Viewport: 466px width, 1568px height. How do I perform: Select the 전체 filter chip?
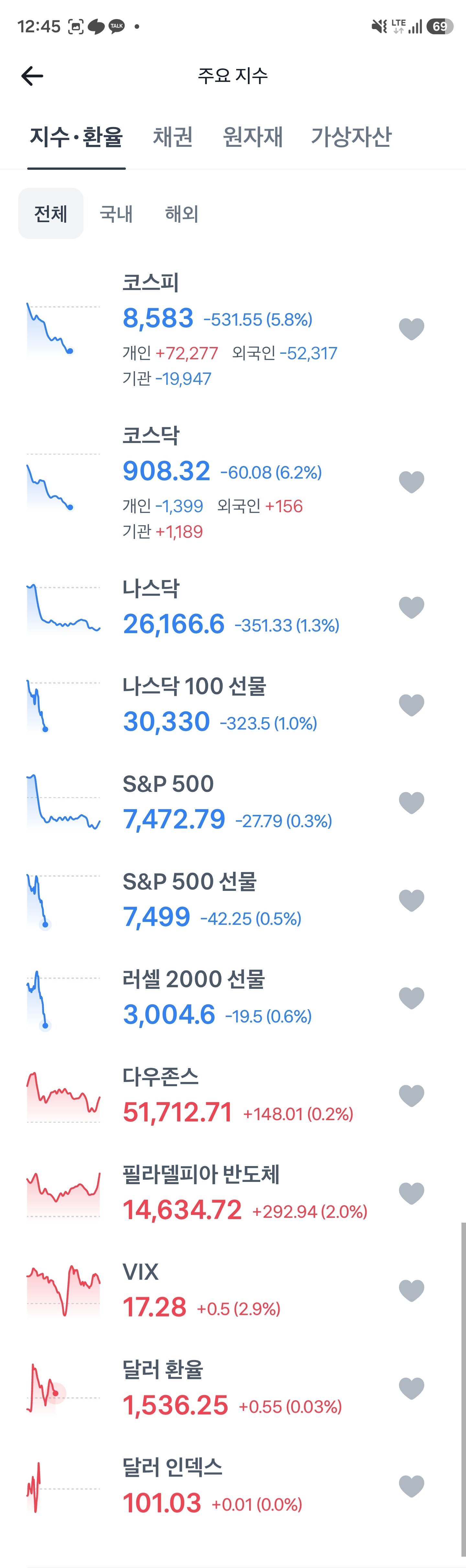(x=50, y=214)
